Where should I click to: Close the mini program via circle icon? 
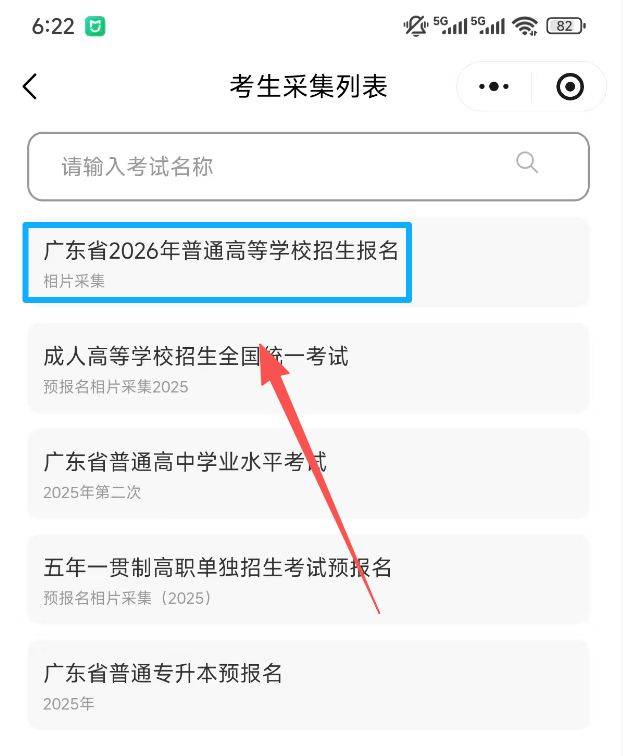pos(570,87)
